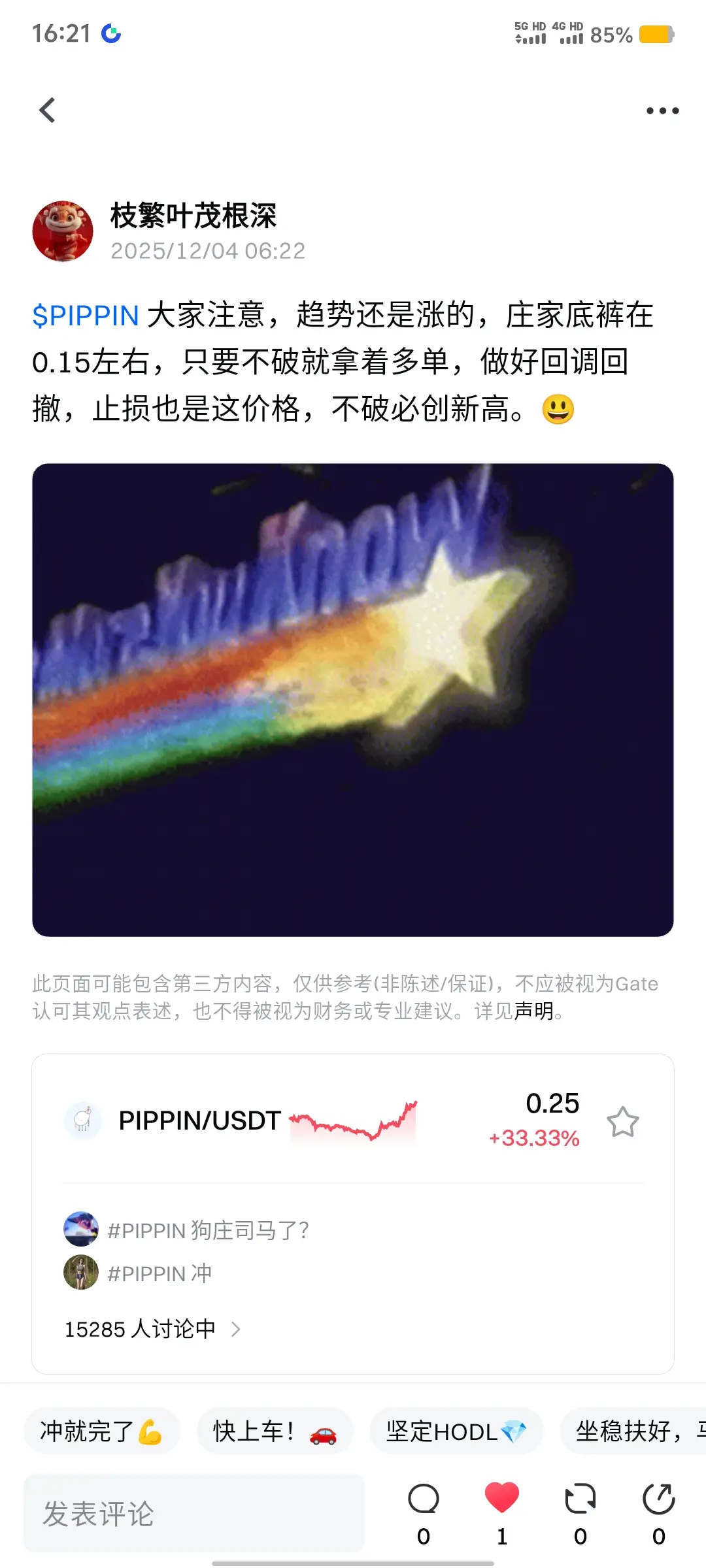Tap the 快上车！🚗 reply chip

tap(275, 1431)
